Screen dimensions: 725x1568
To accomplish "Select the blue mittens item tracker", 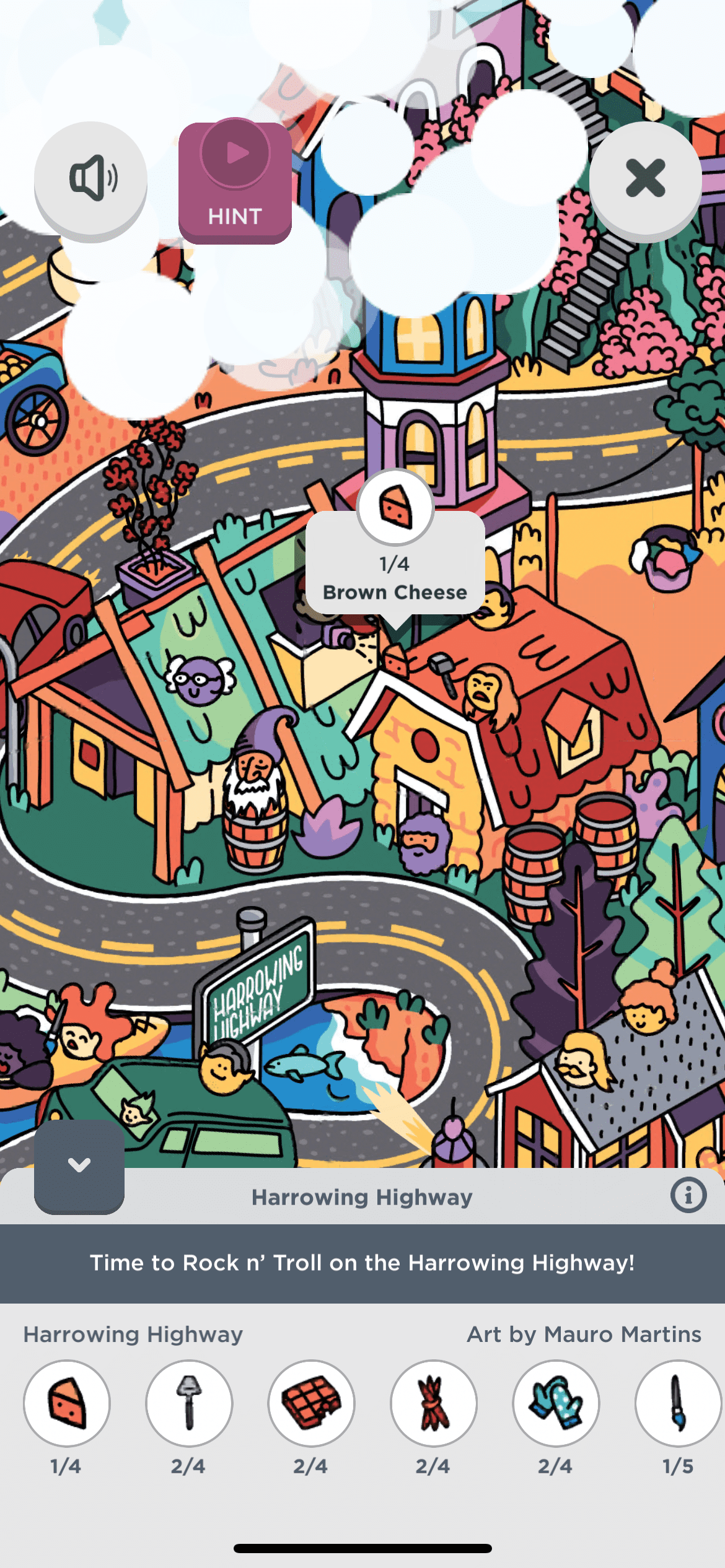I will [556, 1403].
